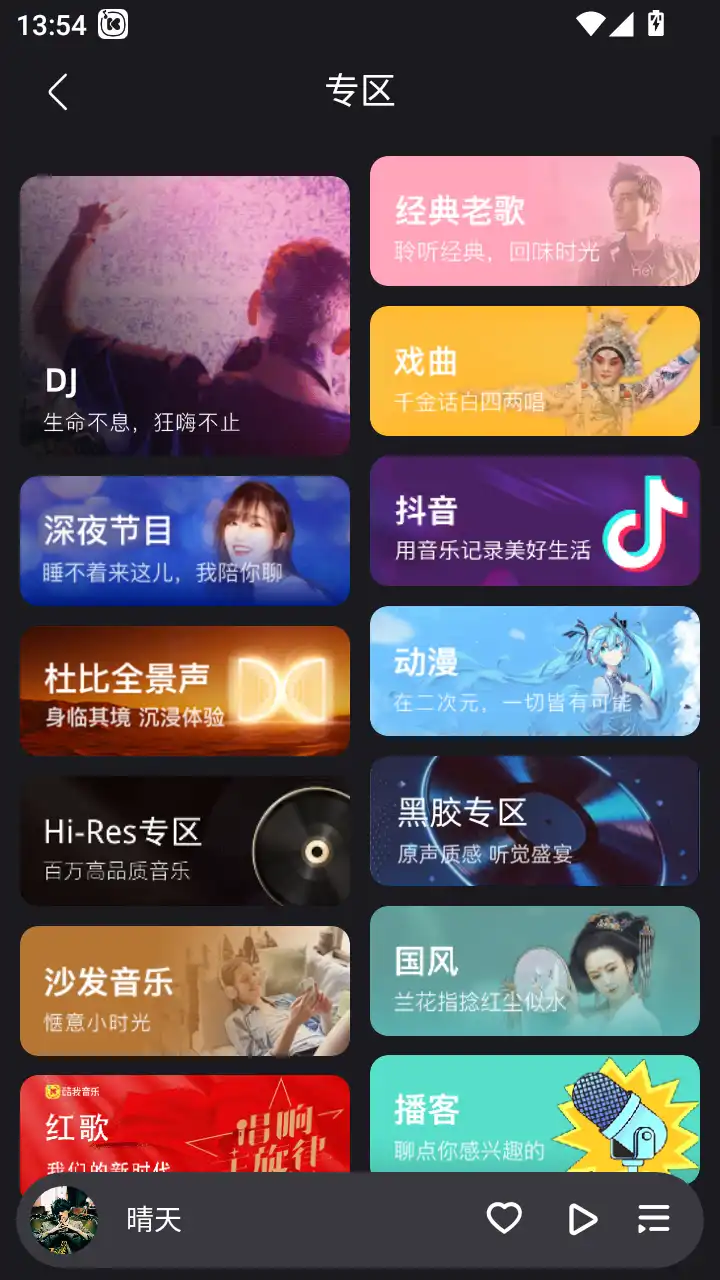Tap the back arrow to leave 专区
This screenshot has width=720, height=1280.
coord(57,92)
